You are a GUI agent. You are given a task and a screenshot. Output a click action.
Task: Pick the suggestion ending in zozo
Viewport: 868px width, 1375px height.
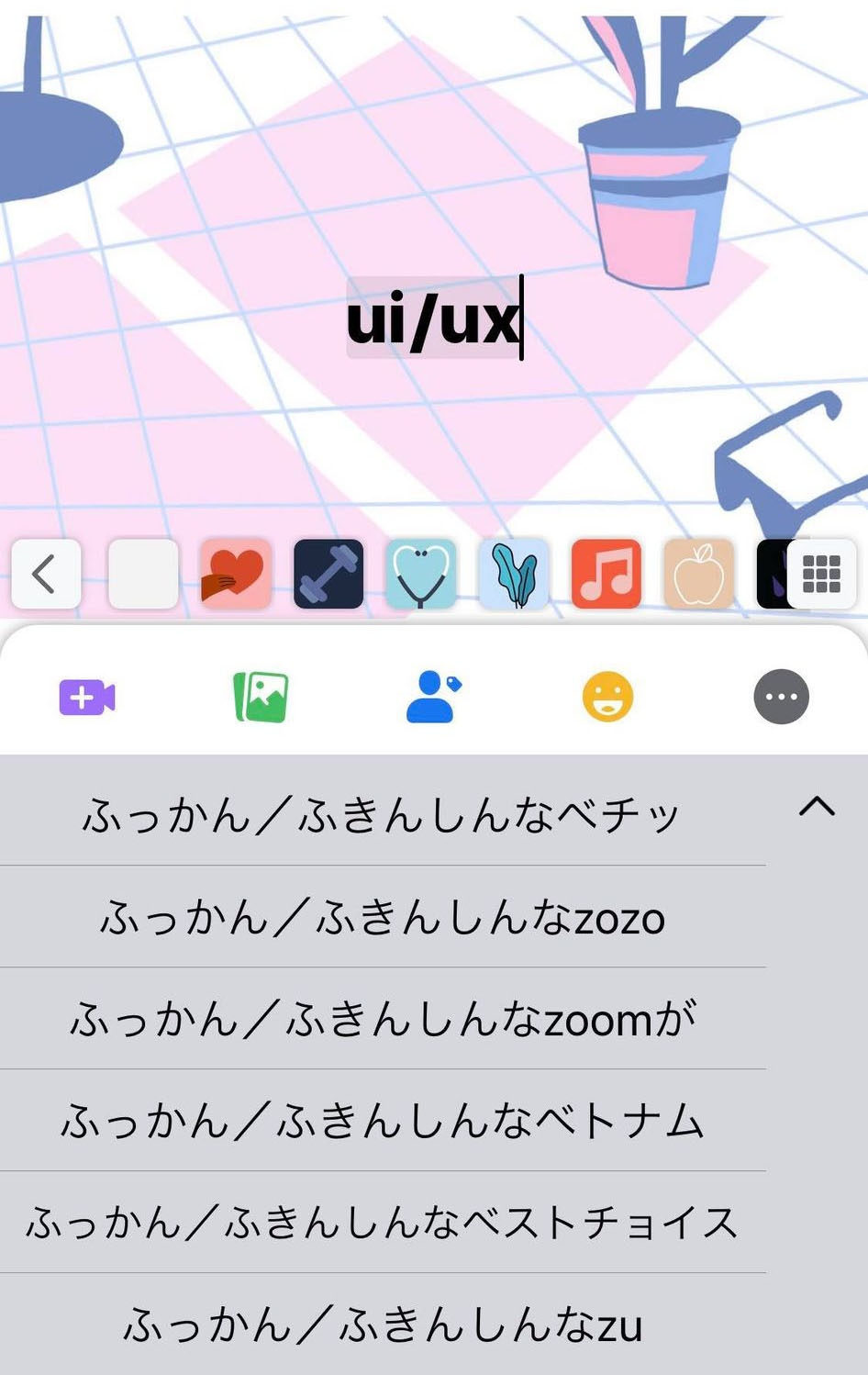click(x=382, y=917)
